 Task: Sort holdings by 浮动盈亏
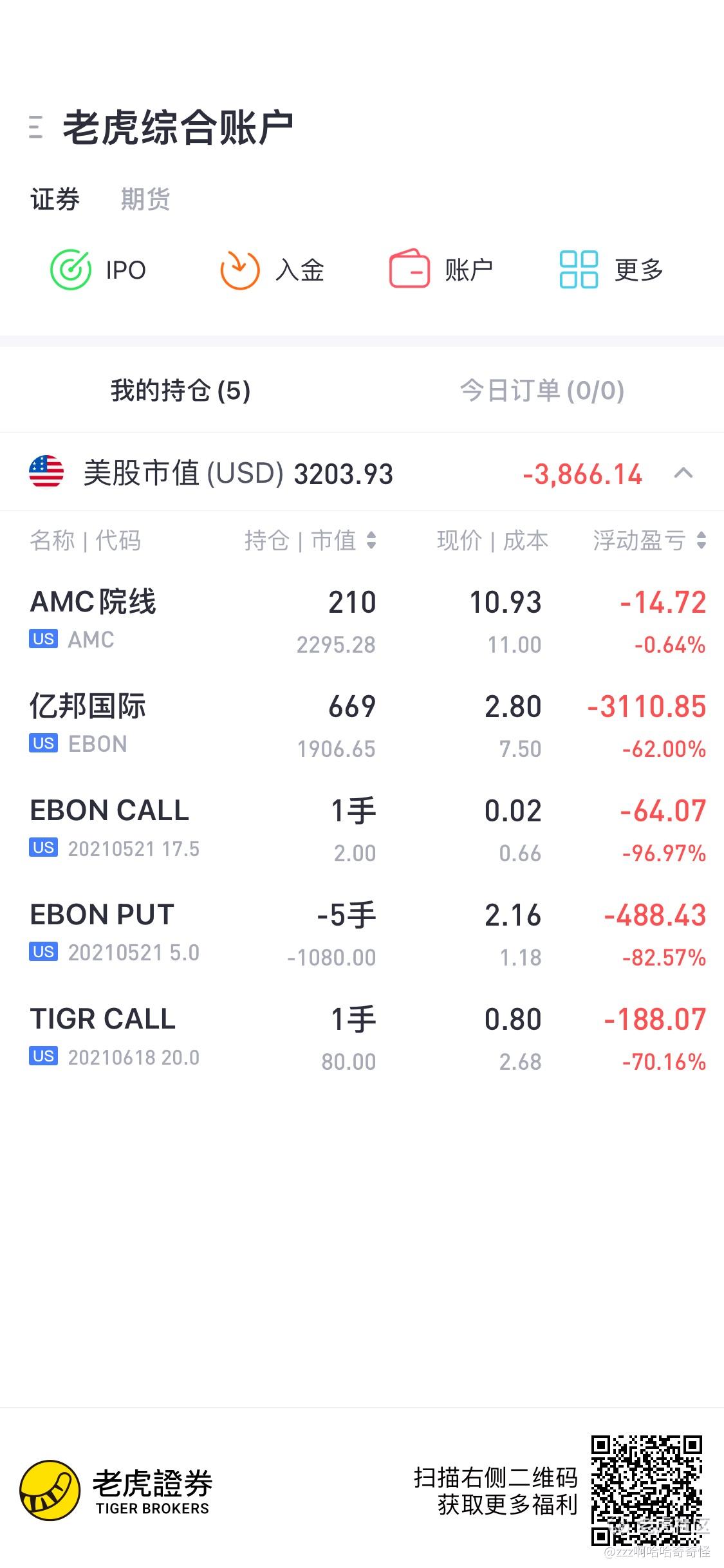point(649,541)
